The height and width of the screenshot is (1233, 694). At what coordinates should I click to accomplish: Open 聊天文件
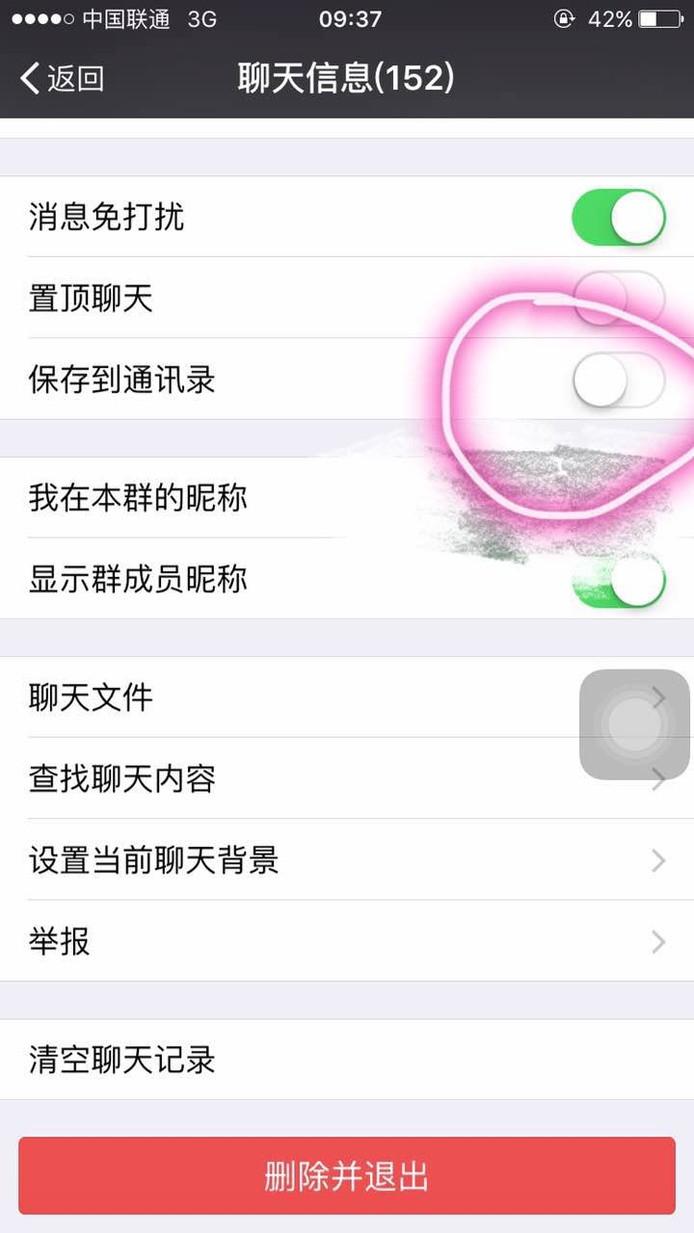coord(347,697)
